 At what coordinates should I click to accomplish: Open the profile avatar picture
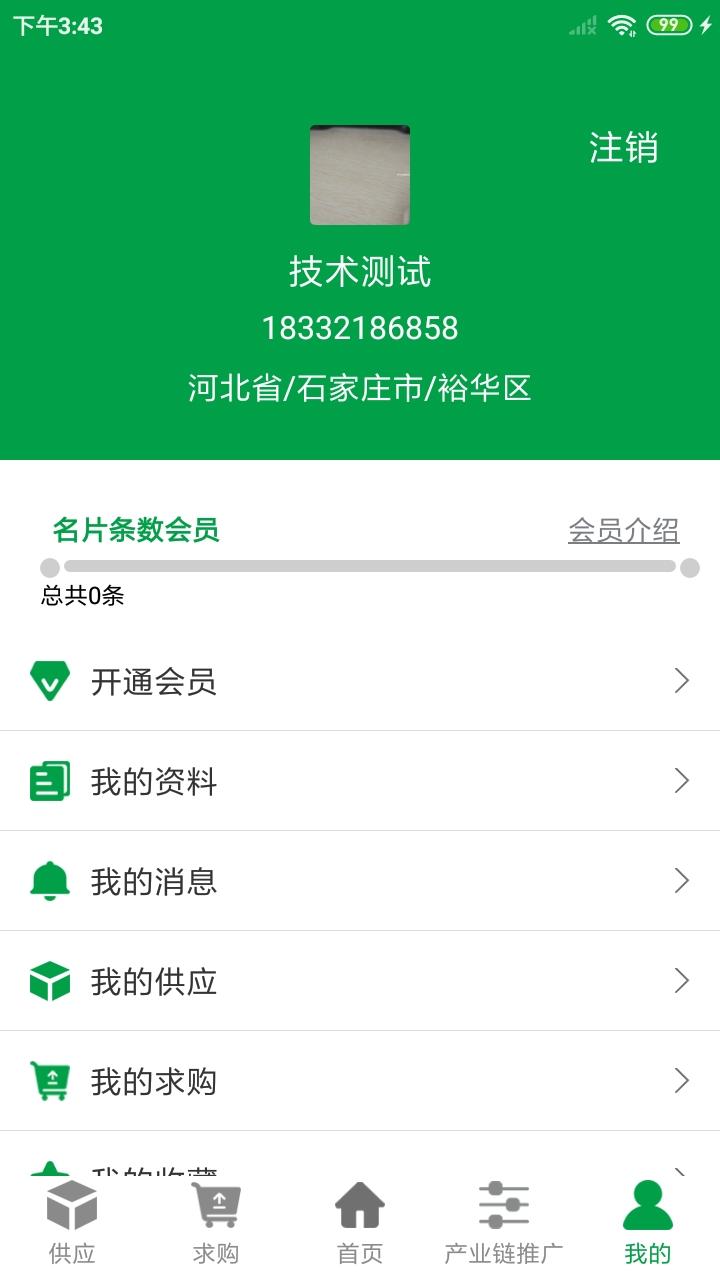pyautogui.click(x=360, y=175)
